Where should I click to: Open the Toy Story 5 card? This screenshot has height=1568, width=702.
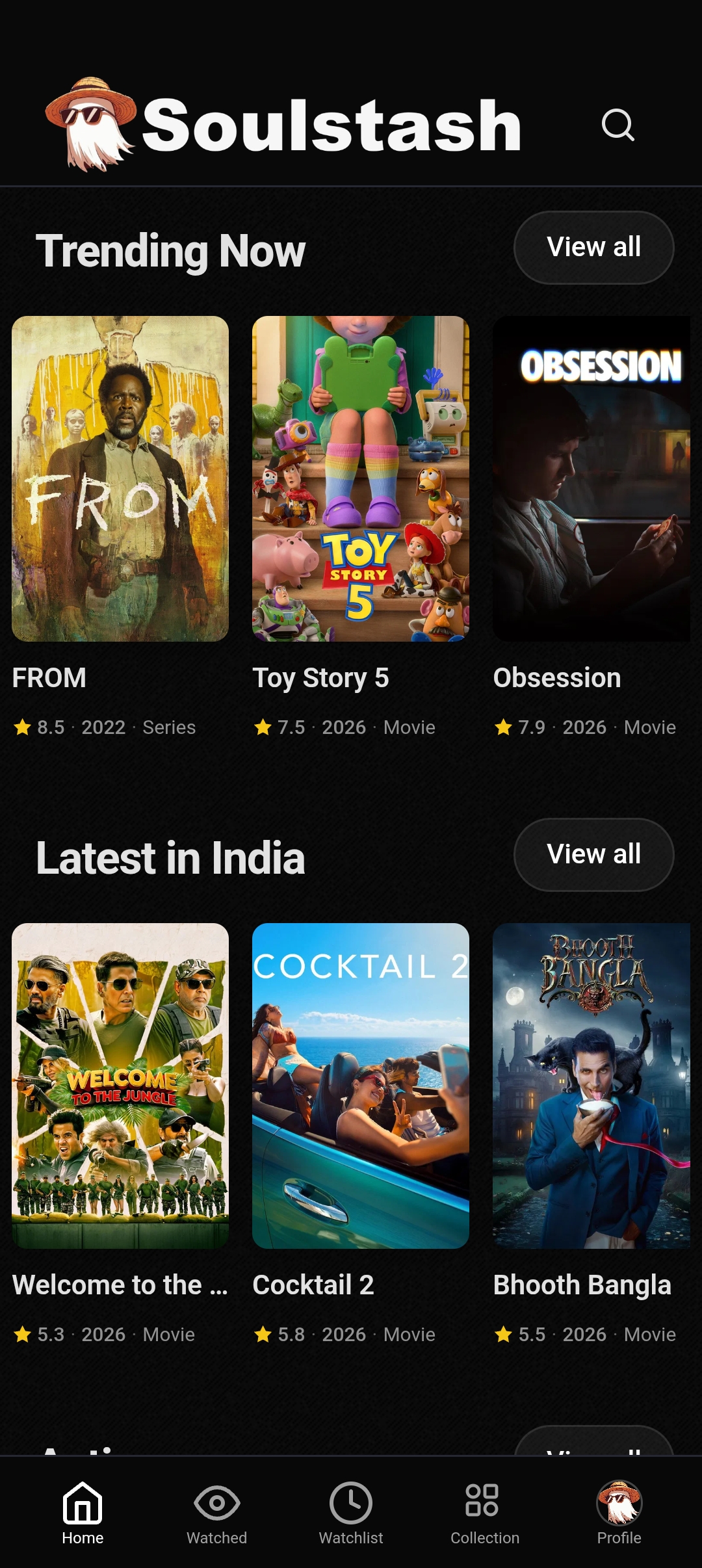coord(361,528)
